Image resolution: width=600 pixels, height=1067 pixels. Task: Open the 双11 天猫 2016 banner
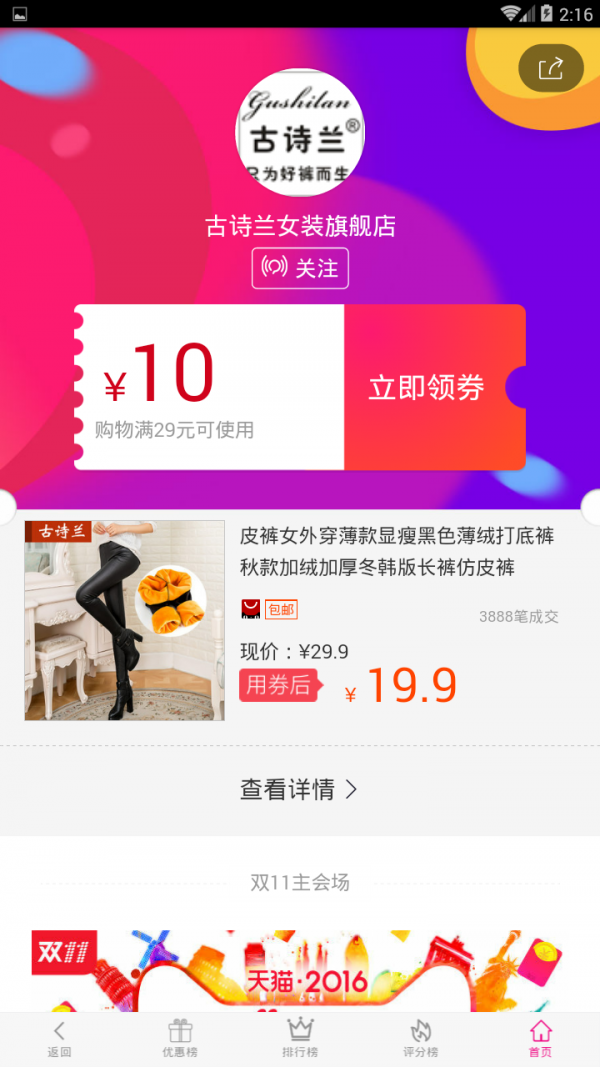[x=300, y=968]
